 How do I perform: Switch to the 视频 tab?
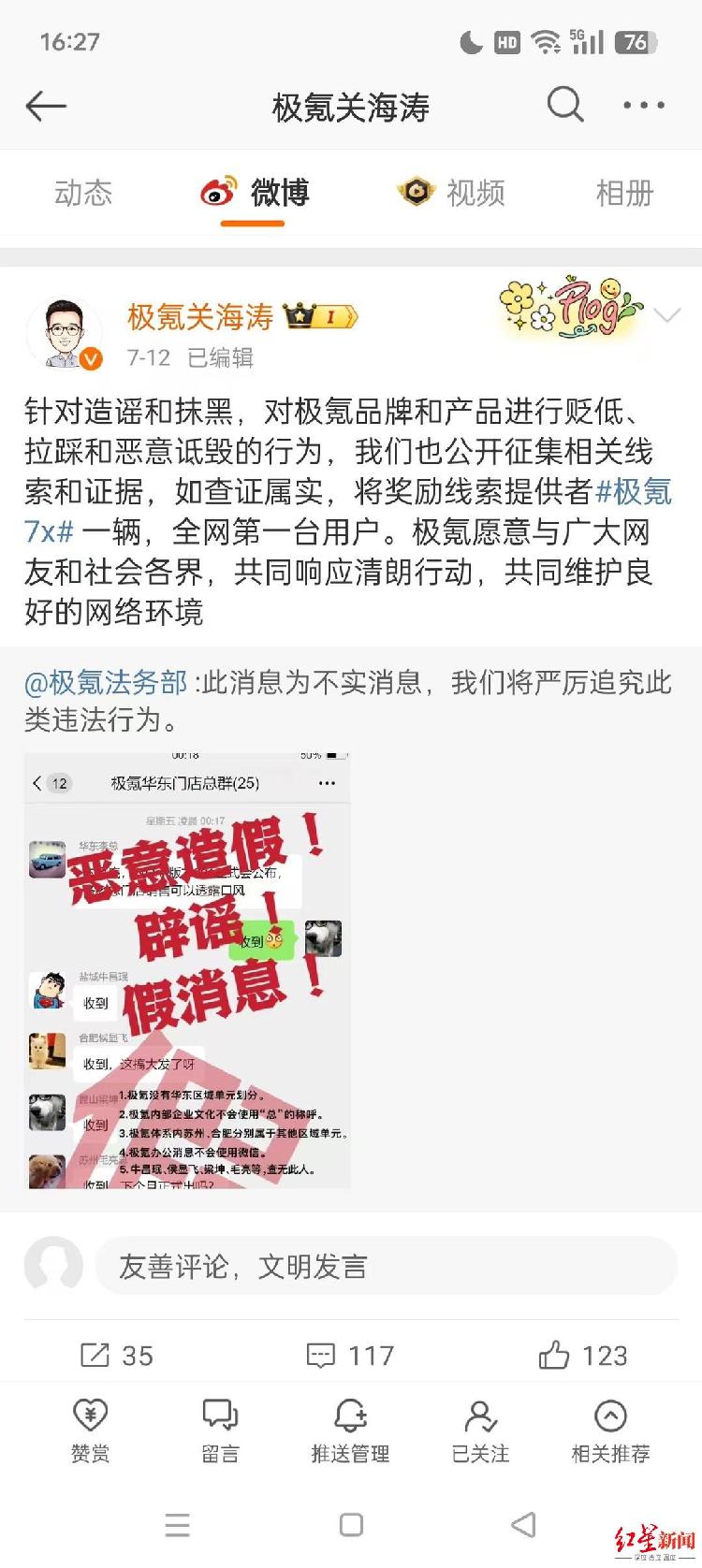(x=452, y=193)
